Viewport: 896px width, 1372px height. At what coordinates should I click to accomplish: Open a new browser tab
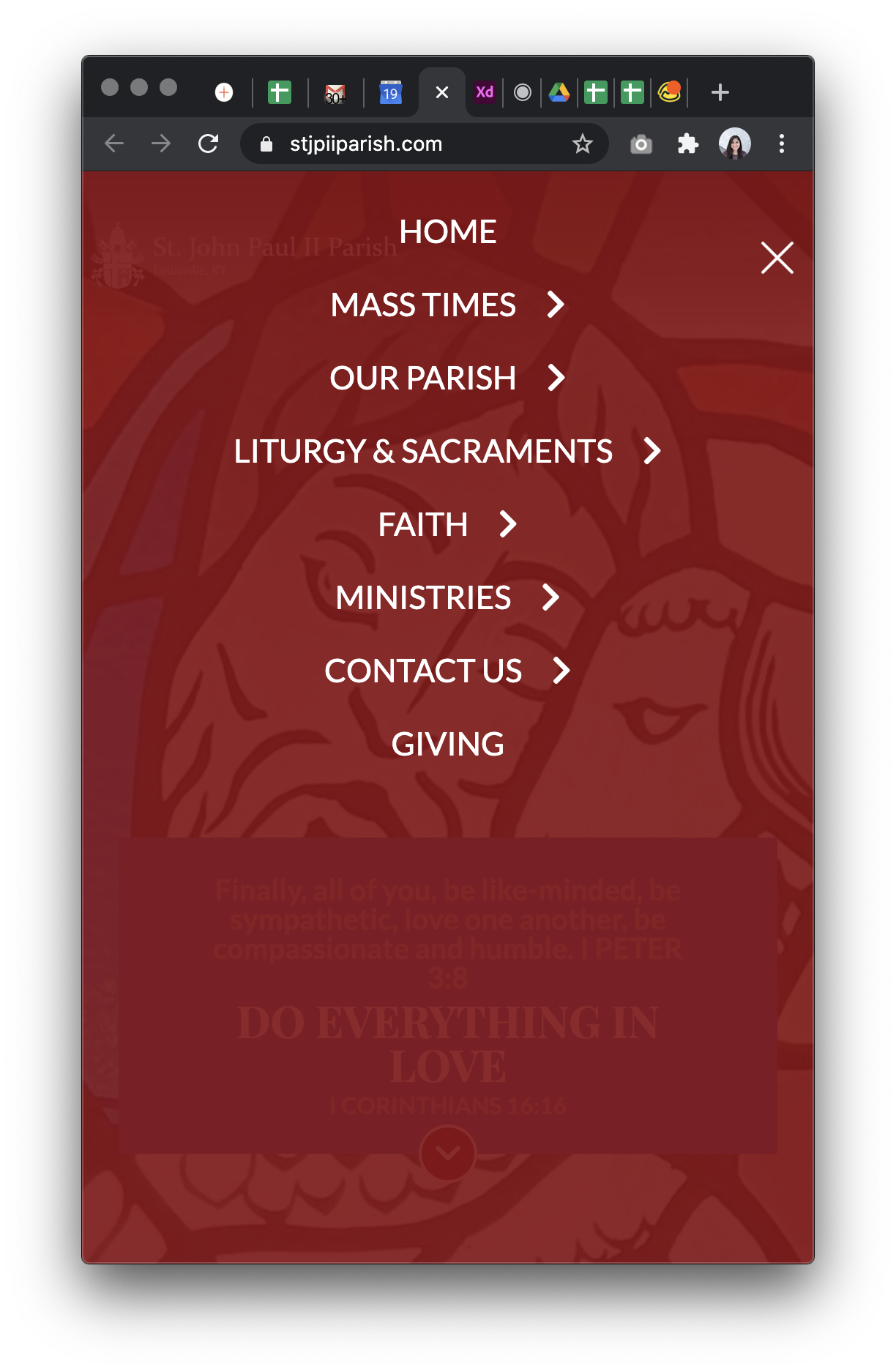point(720,92)
